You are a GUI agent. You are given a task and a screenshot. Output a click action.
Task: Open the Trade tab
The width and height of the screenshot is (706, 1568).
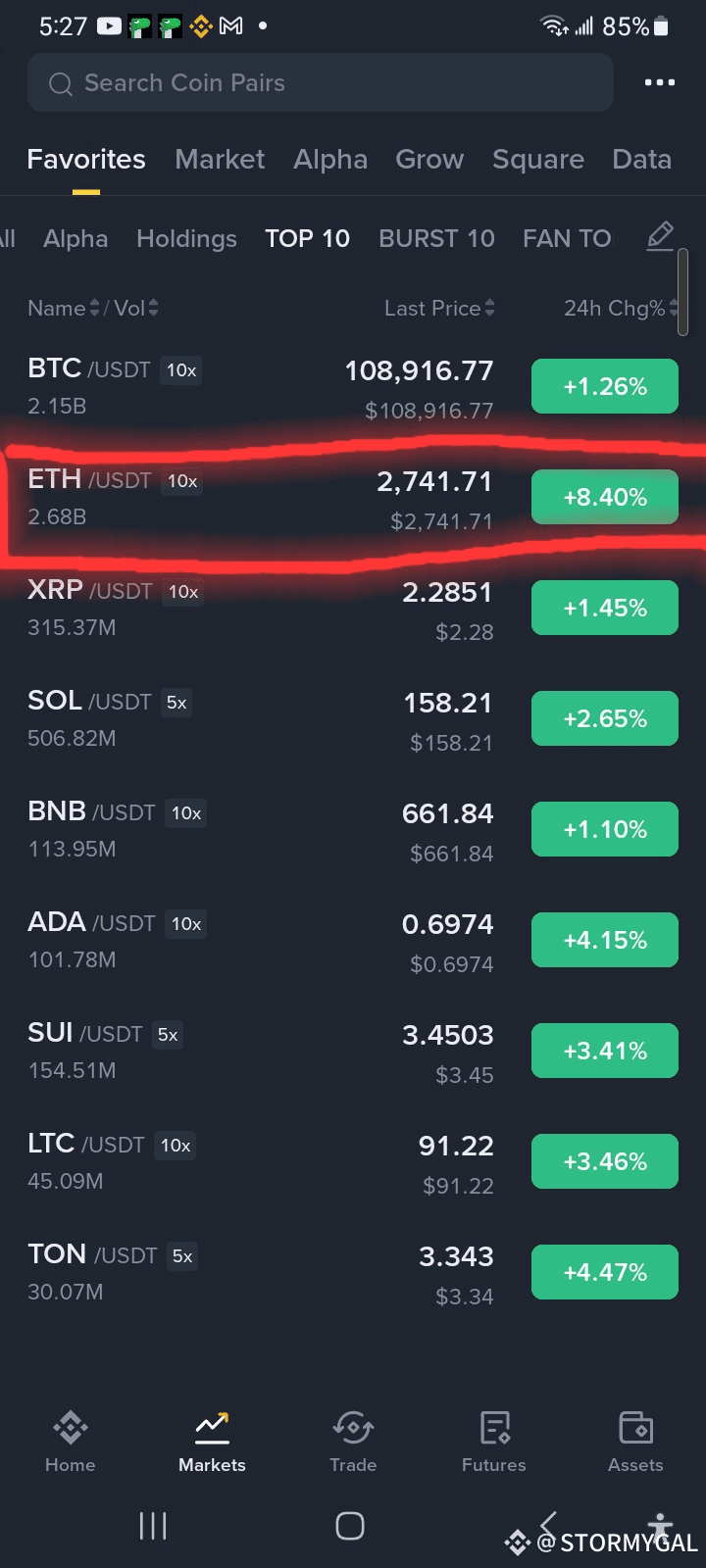(353, 1442)
